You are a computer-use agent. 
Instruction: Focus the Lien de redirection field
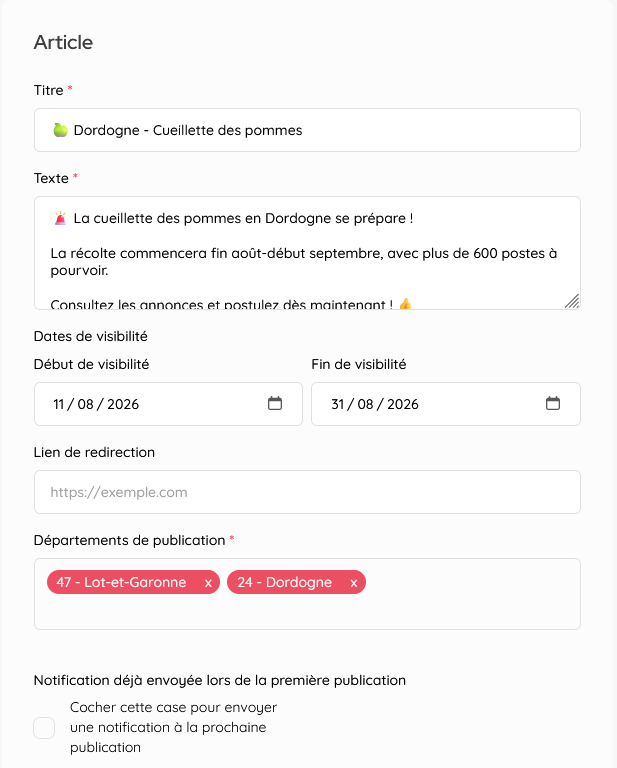(x=307, y=492)
